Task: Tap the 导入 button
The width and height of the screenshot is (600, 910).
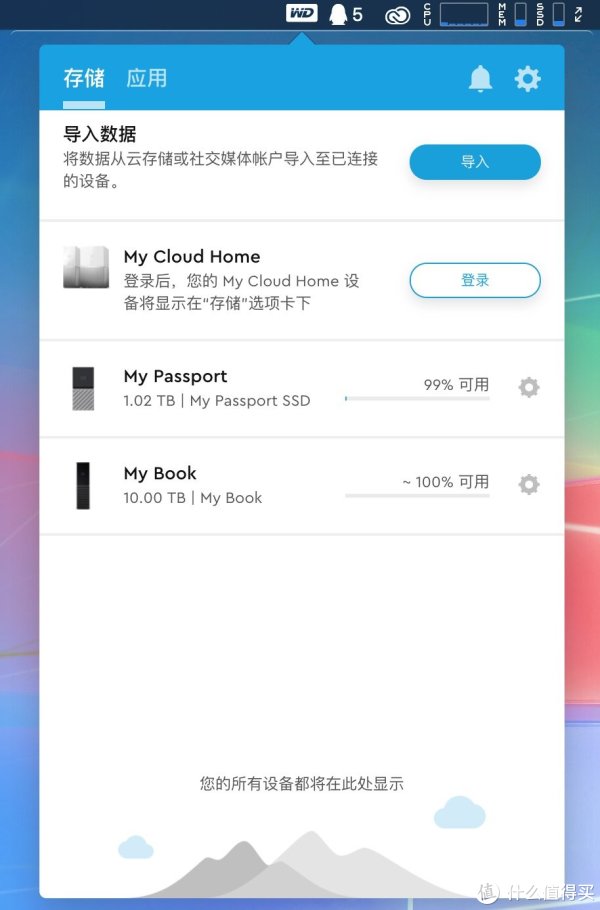Action: tap(475, 162)
